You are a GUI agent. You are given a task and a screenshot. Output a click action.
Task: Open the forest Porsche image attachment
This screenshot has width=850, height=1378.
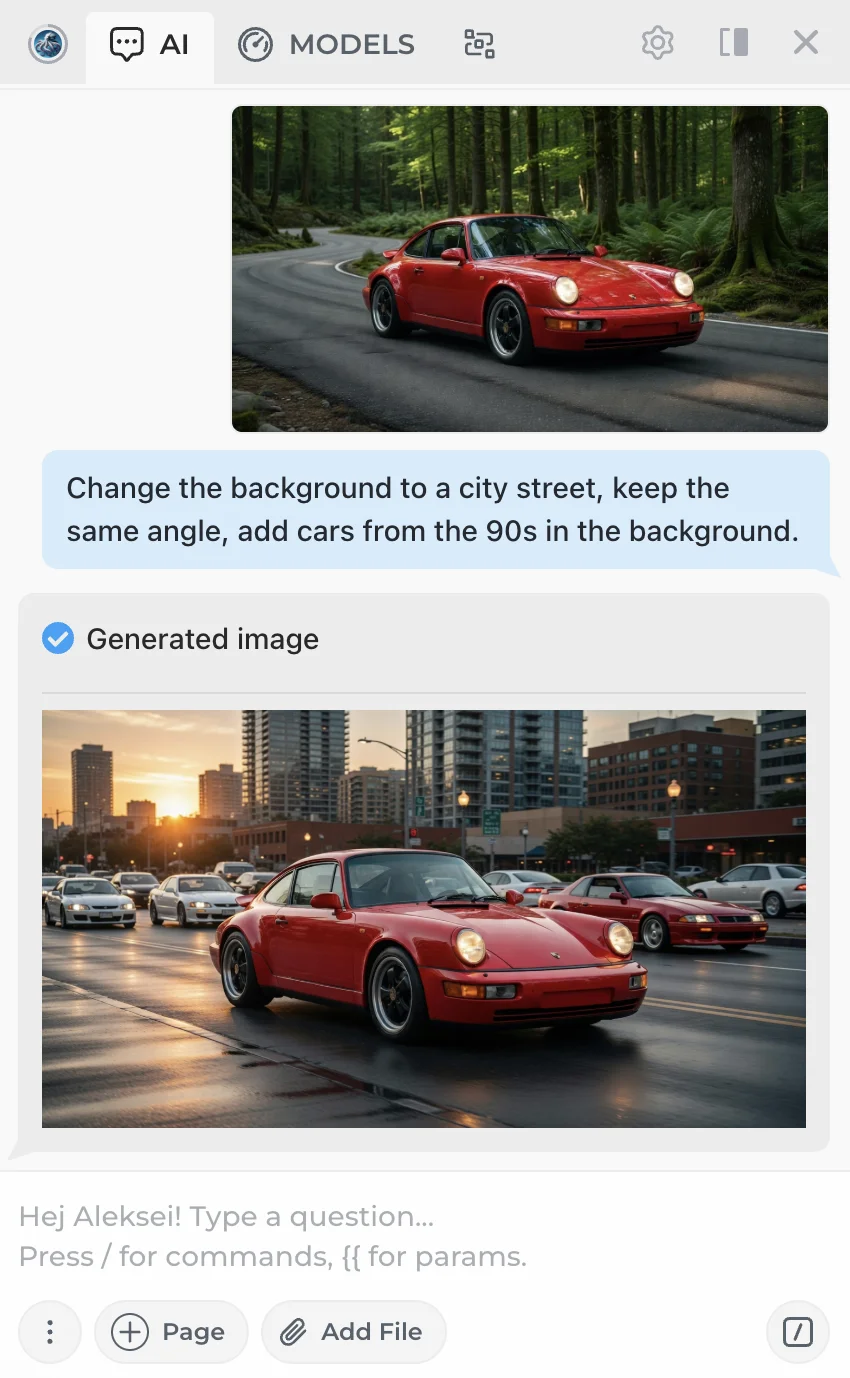point(529,269)
